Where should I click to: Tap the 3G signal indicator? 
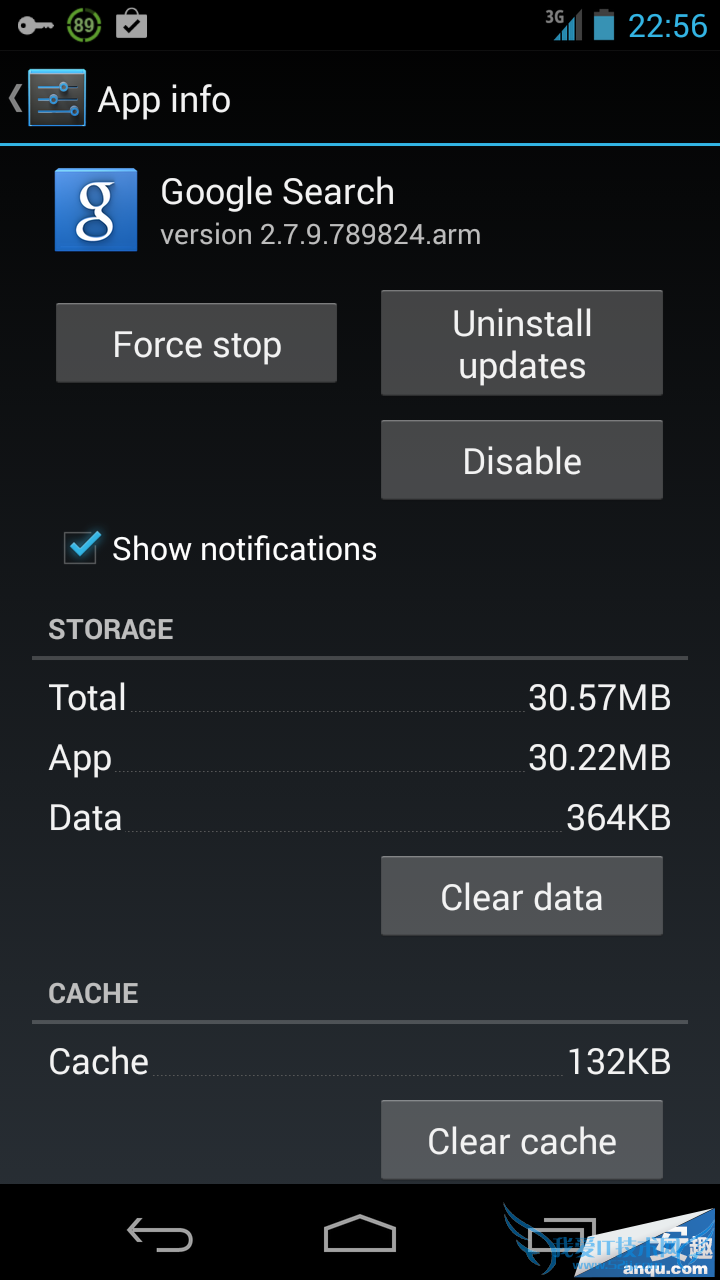click(x=561, y=24)
